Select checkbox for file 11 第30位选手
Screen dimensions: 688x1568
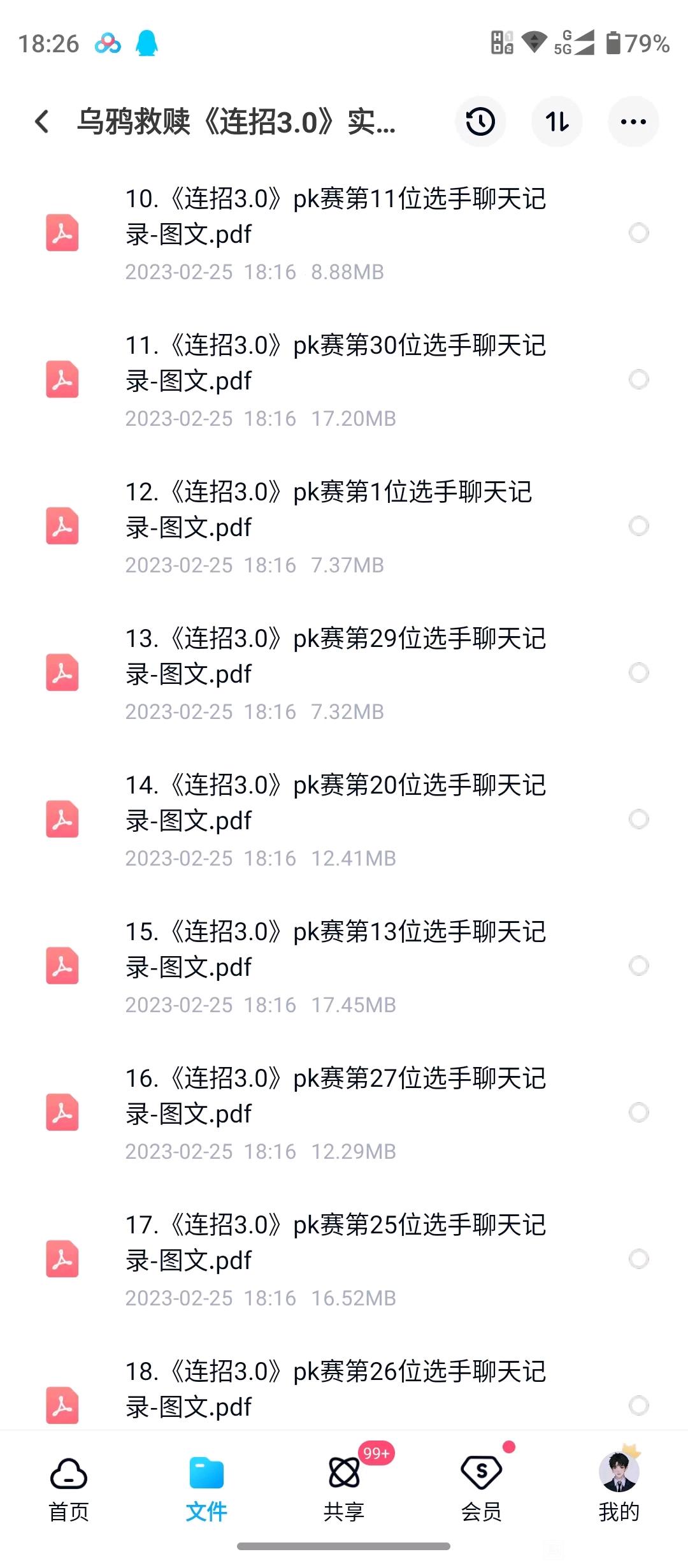638,380
